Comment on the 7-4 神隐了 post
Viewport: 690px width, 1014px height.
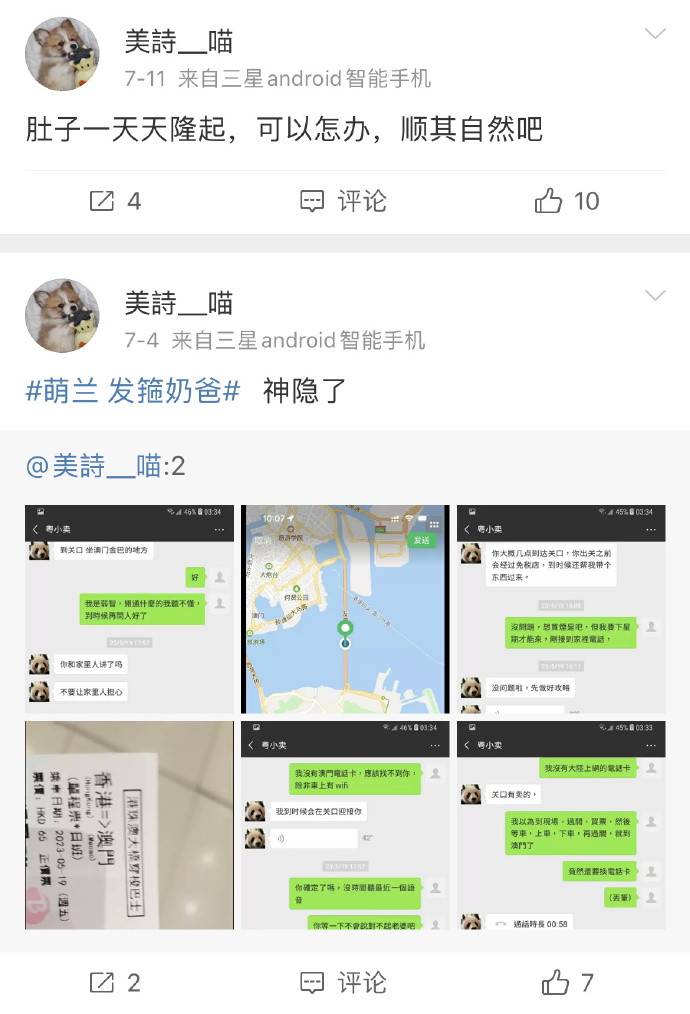click(x=343, y=983)
